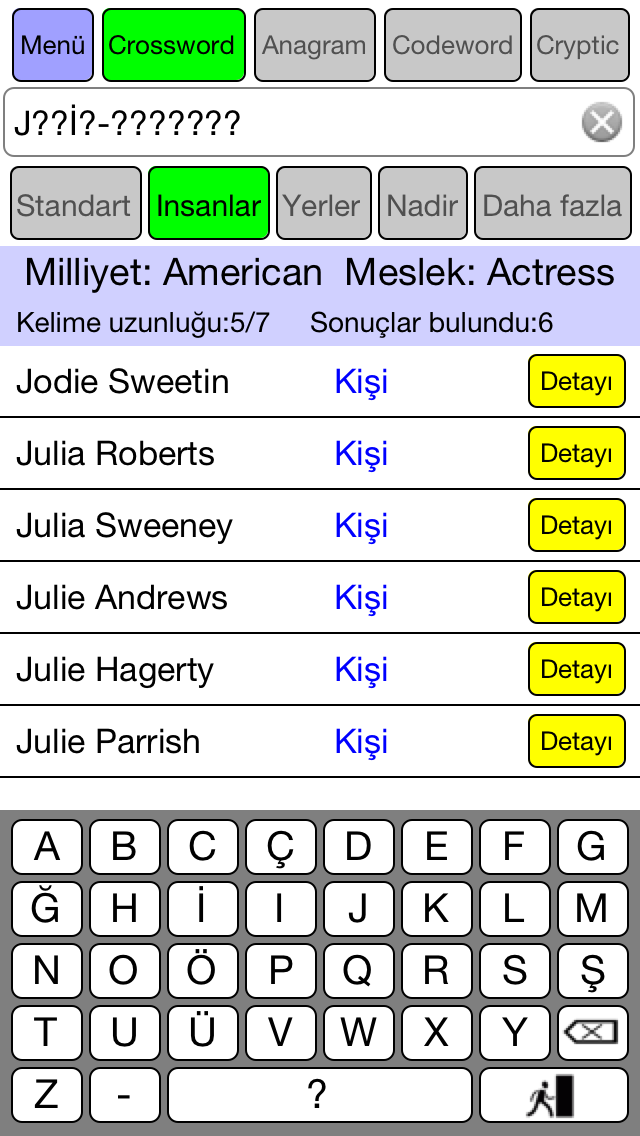Viewport: 640px width, 1136px height.
Task: Open the Menü button
Action: pyautogui.click(x=53, y=45)
